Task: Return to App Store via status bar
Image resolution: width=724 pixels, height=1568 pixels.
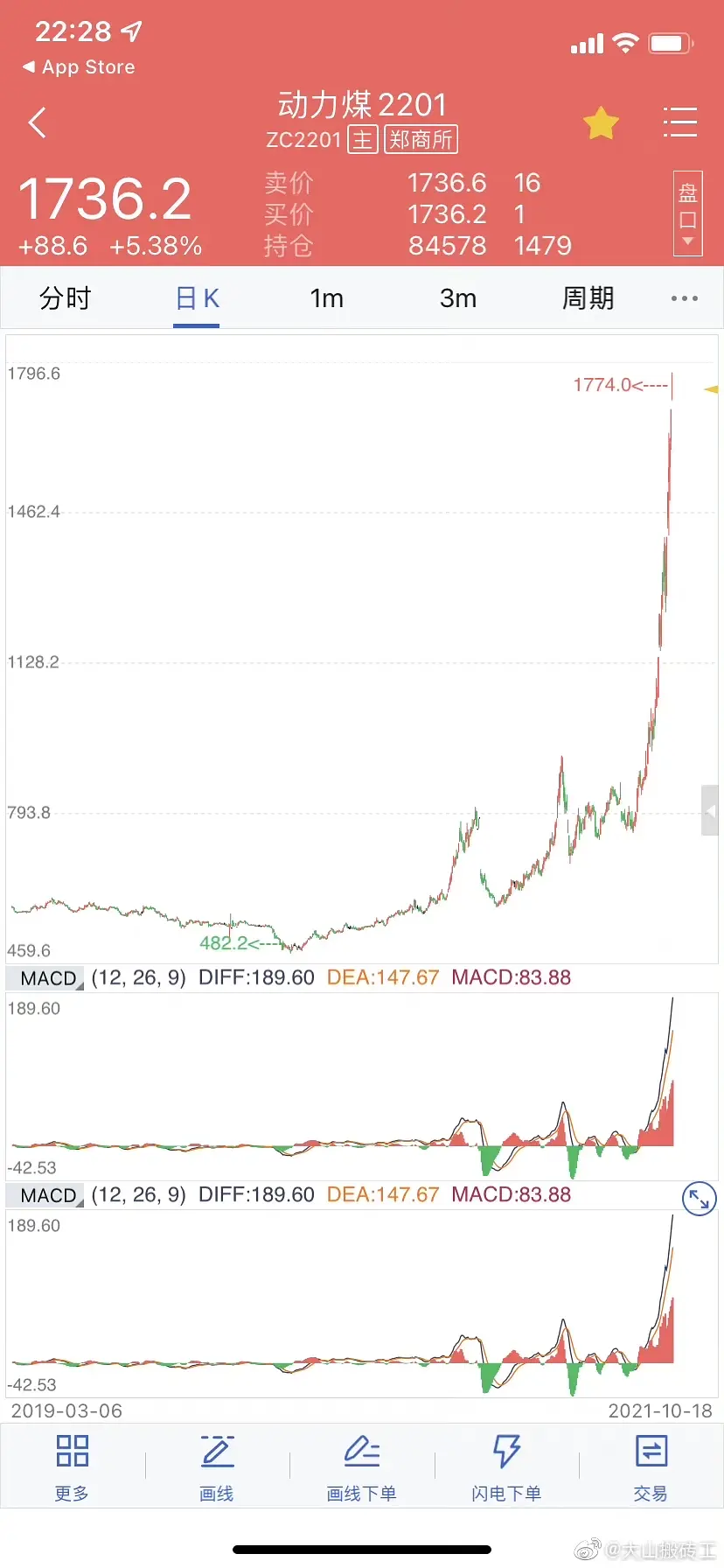Action: (79, 67)
